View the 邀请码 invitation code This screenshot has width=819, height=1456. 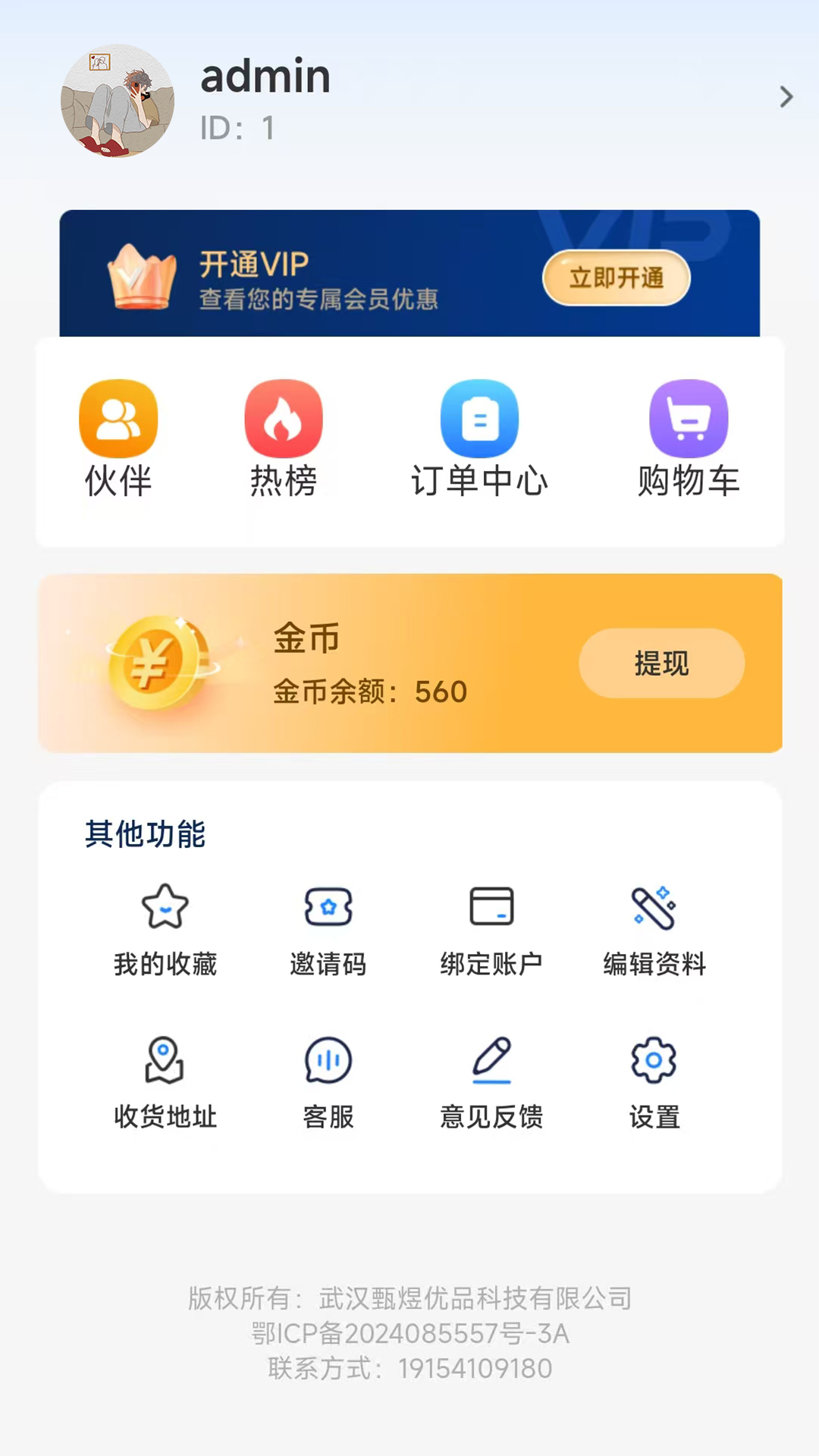tap(328, 929)
